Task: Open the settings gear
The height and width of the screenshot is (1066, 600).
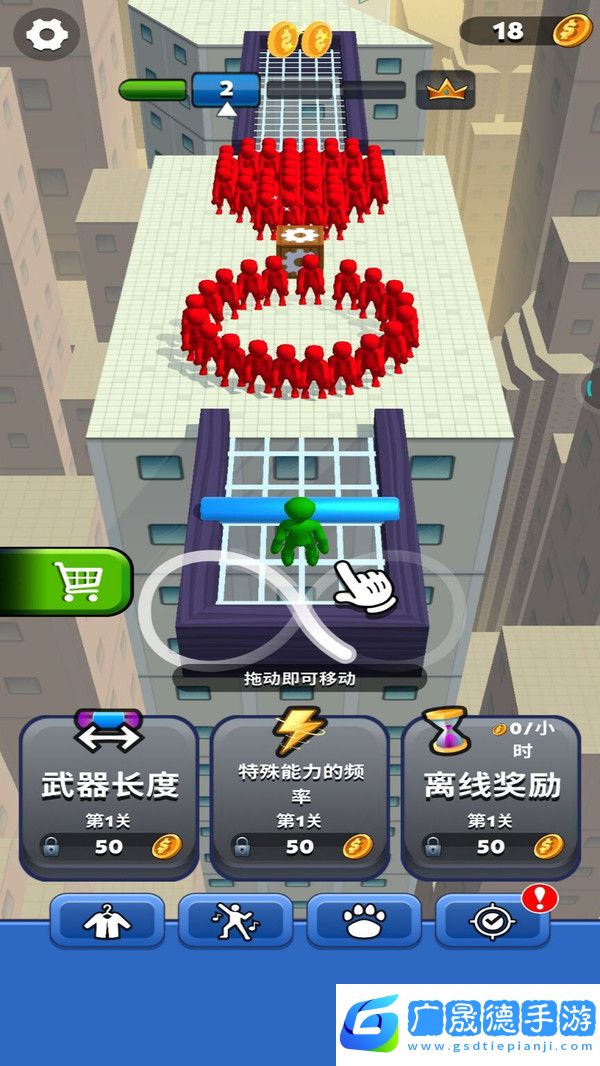Action: (45, 35)
